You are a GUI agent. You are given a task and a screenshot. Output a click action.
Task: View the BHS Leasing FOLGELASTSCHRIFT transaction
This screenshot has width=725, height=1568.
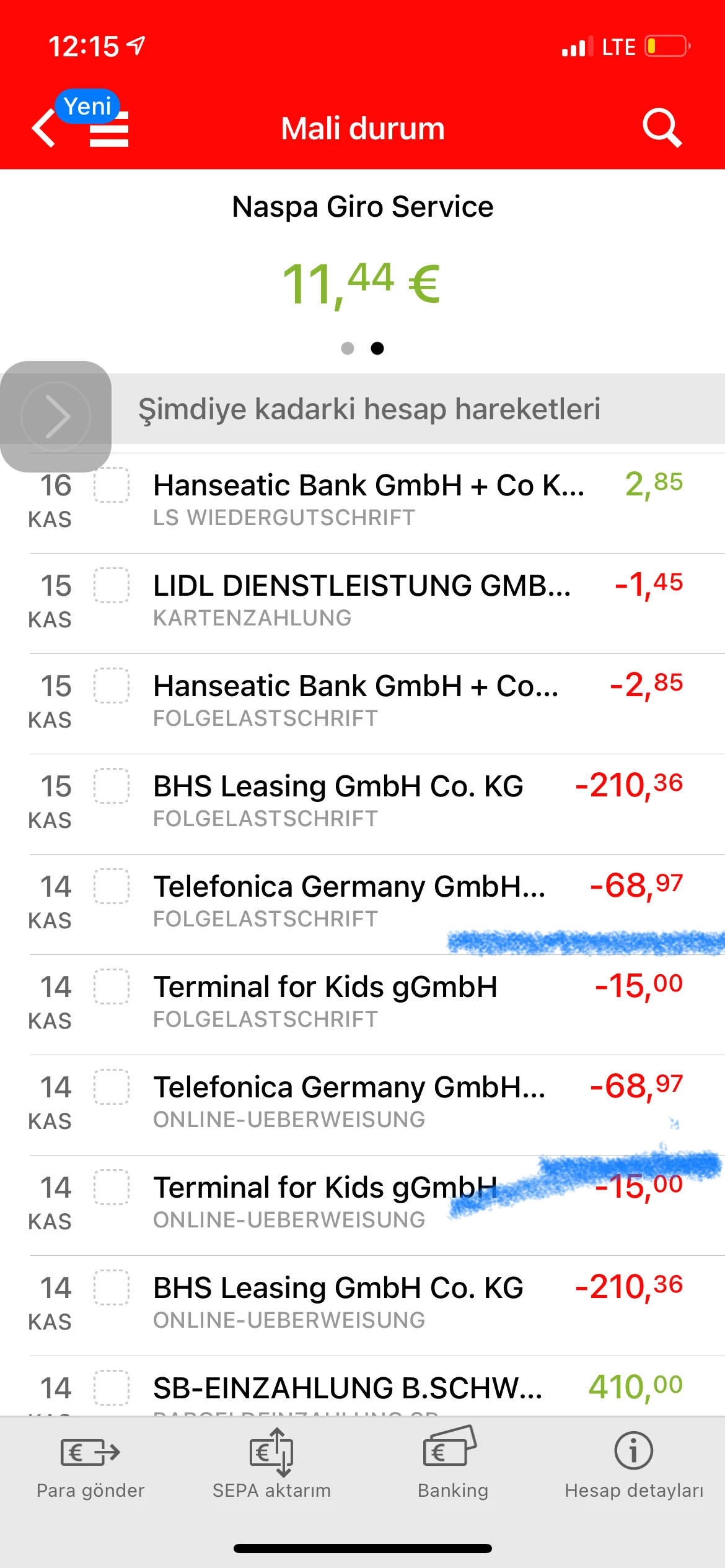click(338, 801)
